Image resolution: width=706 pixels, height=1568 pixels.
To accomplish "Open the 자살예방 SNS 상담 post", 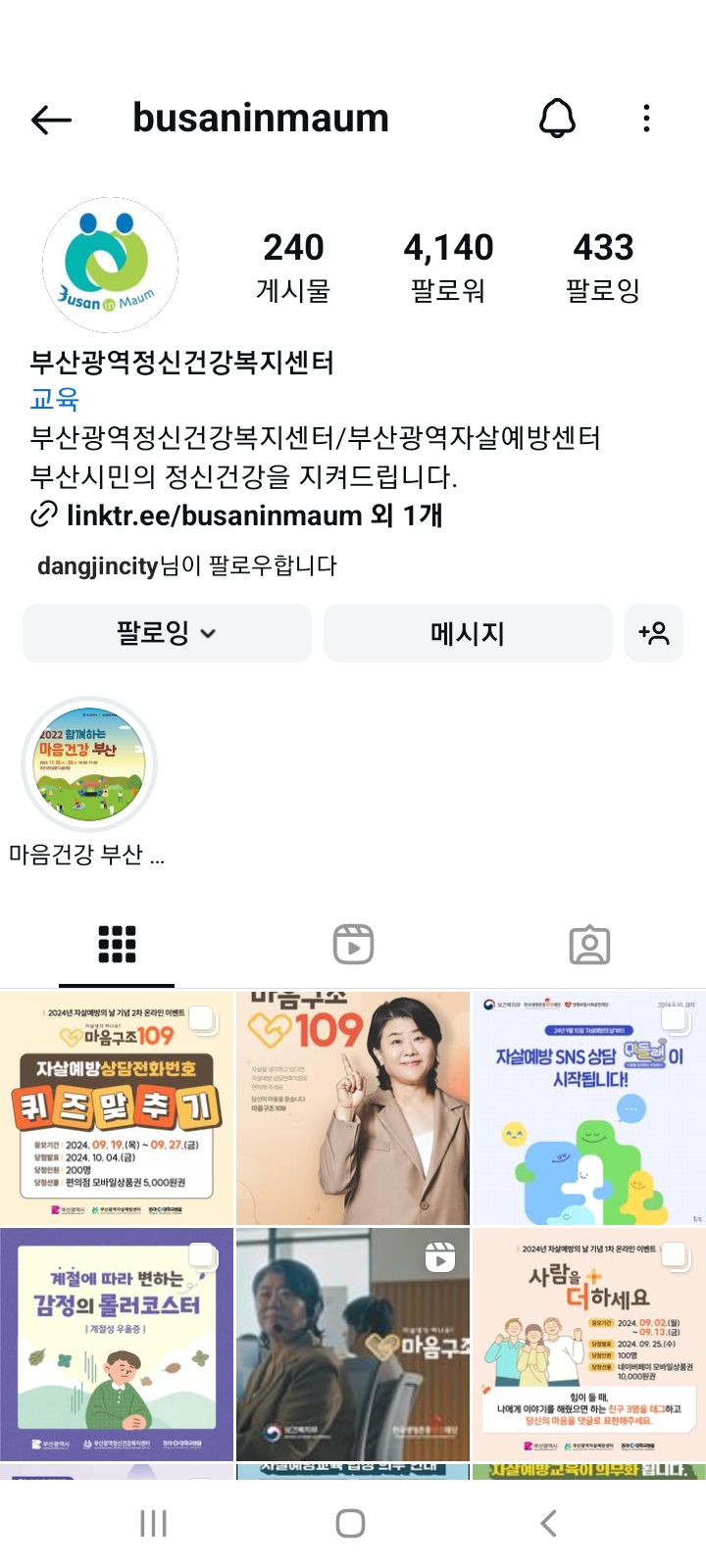I will 588,1108.
